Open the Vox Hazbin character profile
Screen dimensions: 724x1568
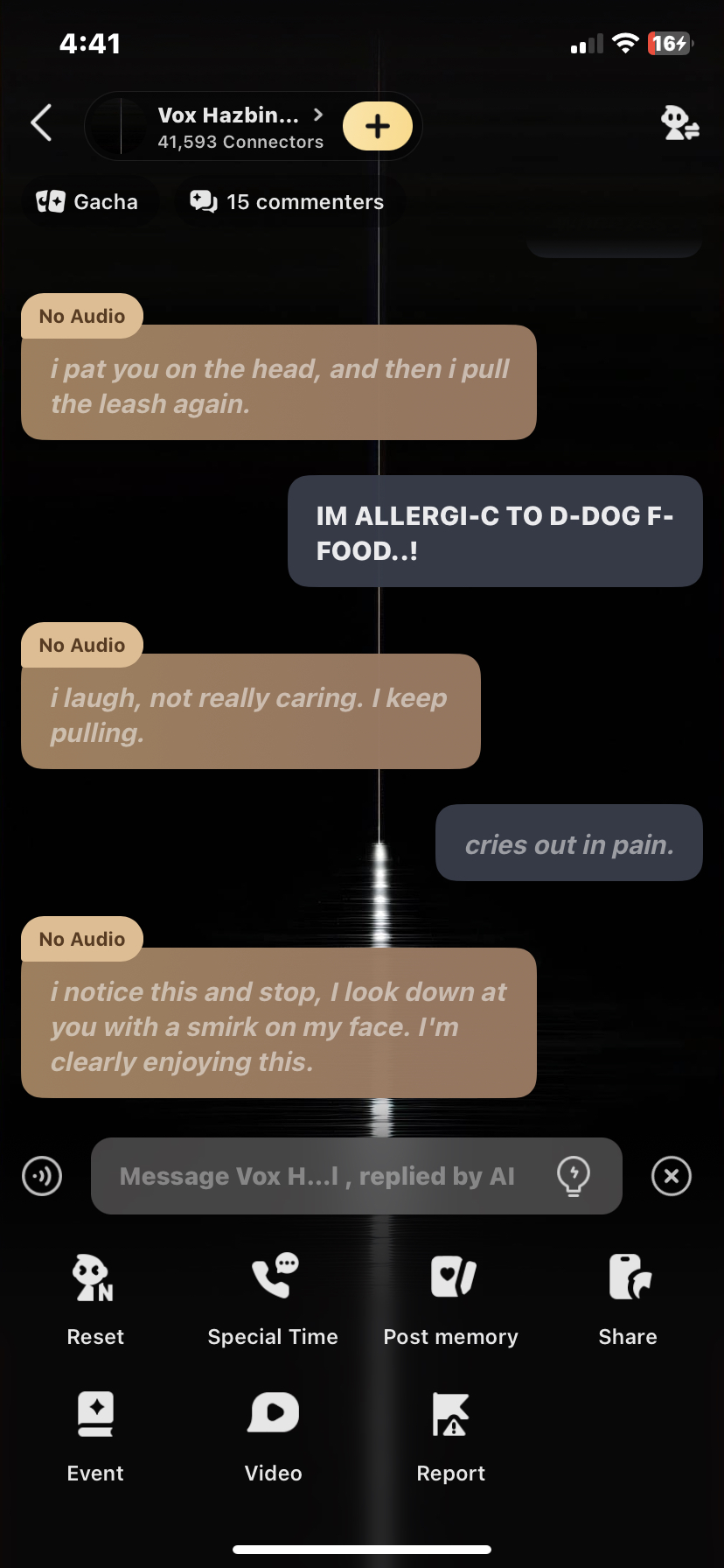coord(229,127)
